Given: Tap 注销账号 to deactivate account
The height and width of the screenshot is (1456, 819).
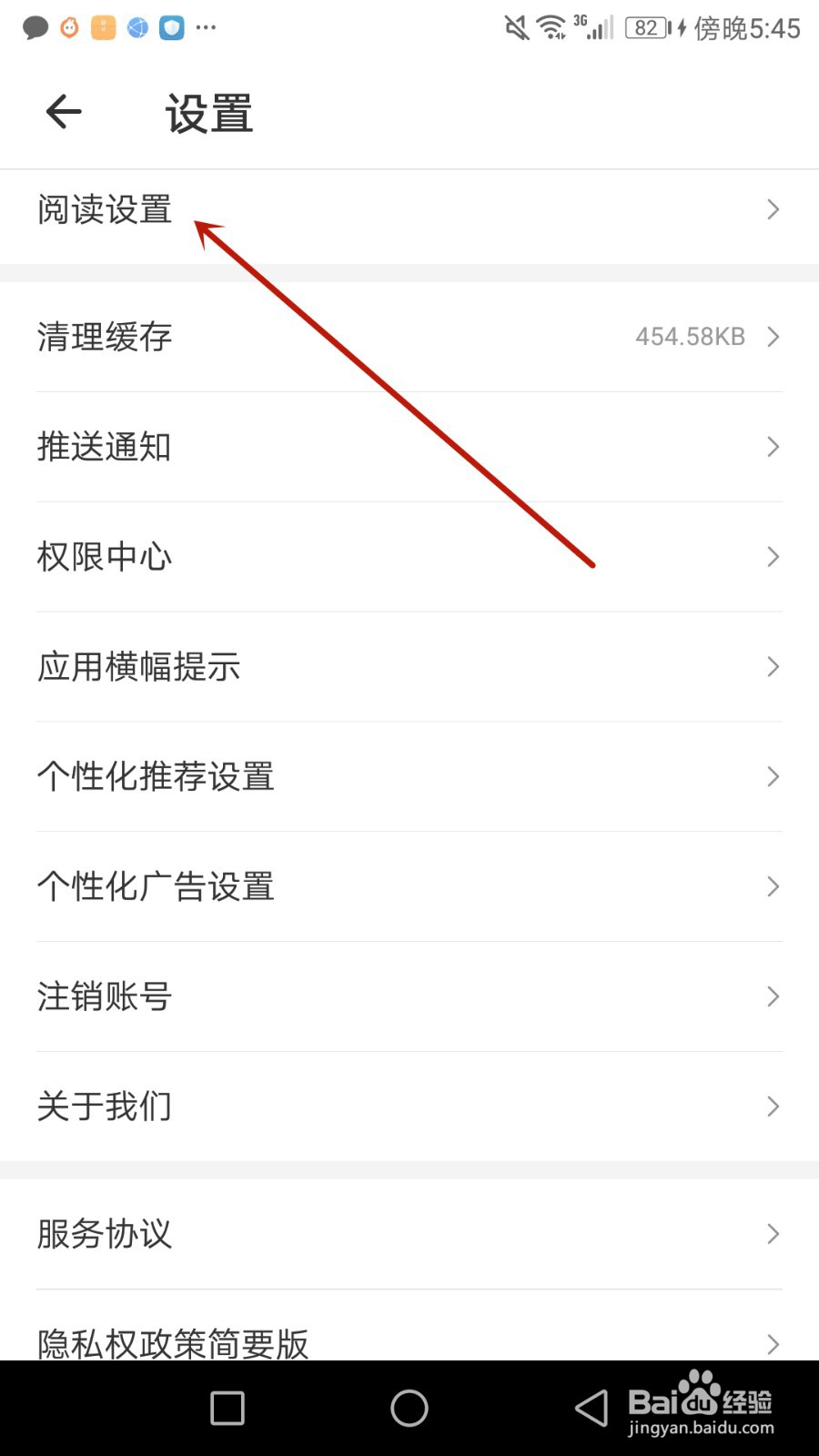Looking at the screenshot, I should tap(103, 996).
